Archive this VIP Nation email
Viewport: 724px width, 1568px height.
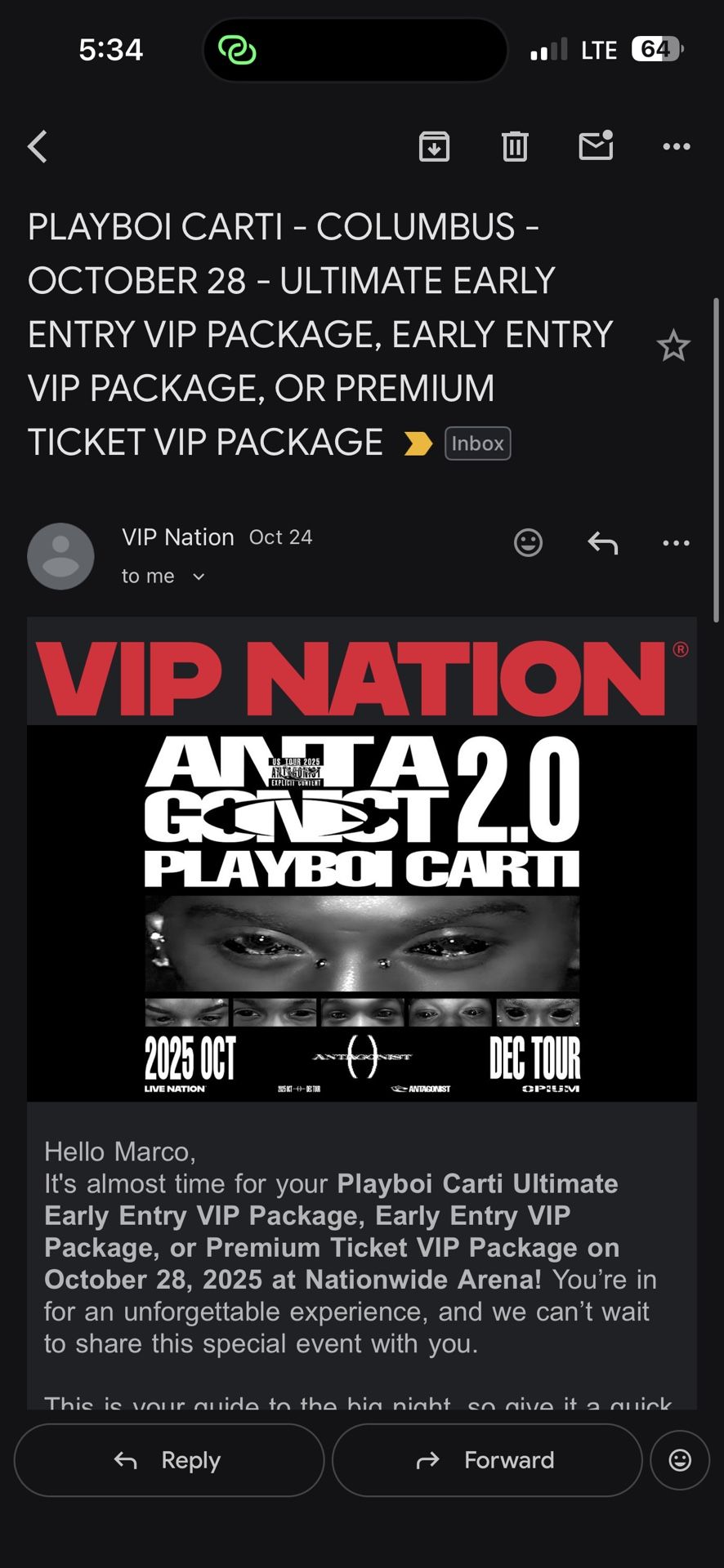(x=434, y=147)
